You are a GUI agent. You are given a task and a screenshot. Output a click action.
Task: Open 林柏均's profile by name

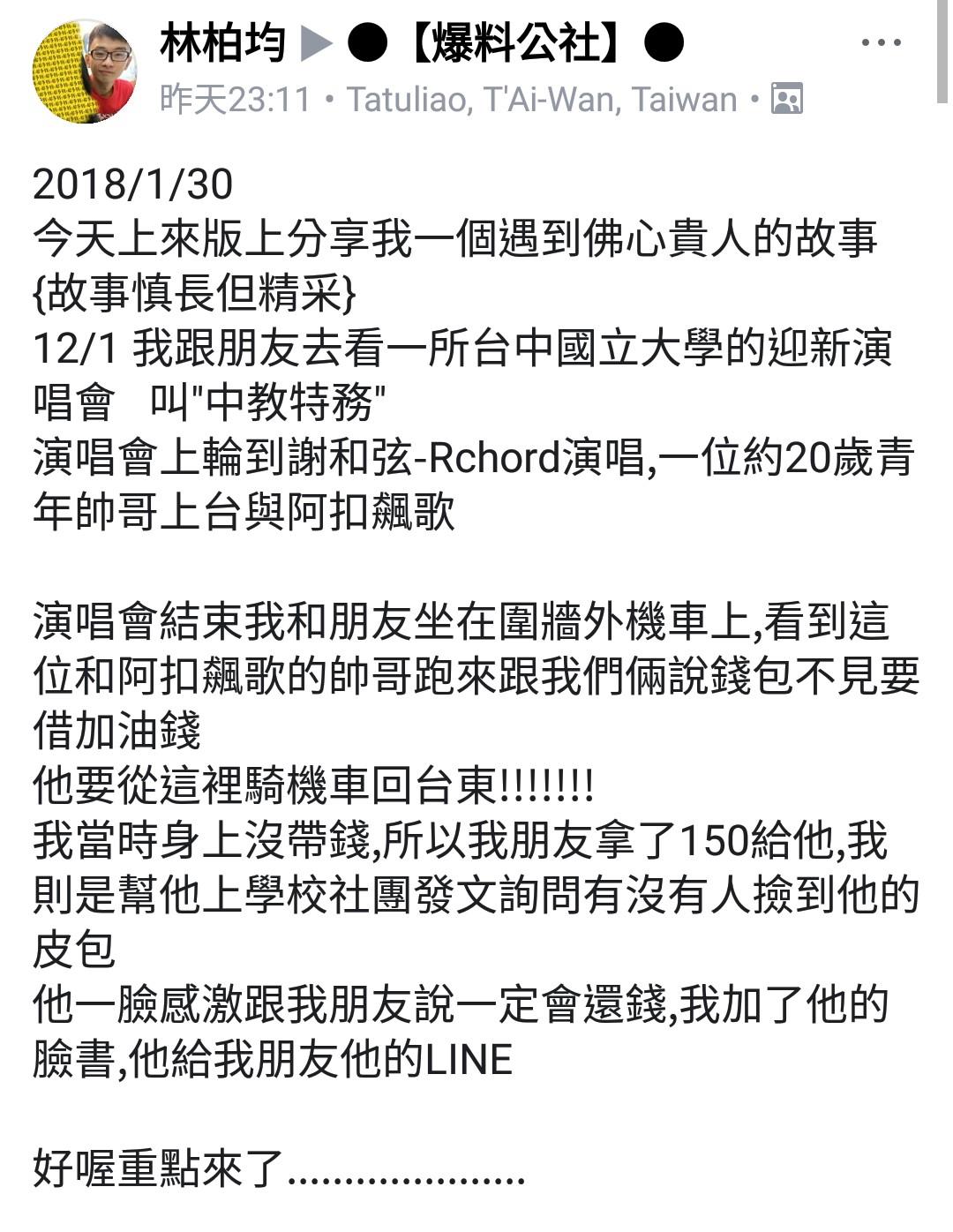tap(222, 43)
